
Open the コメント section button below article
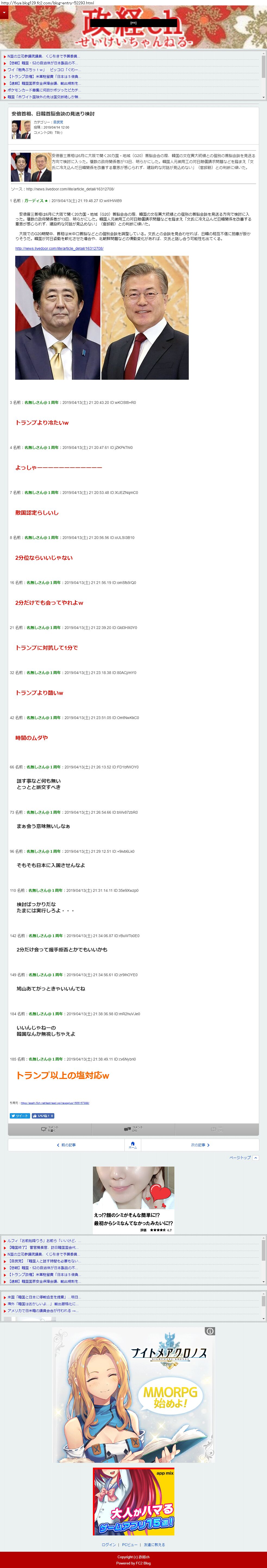pyautogui.click(x=133, y=1128)
